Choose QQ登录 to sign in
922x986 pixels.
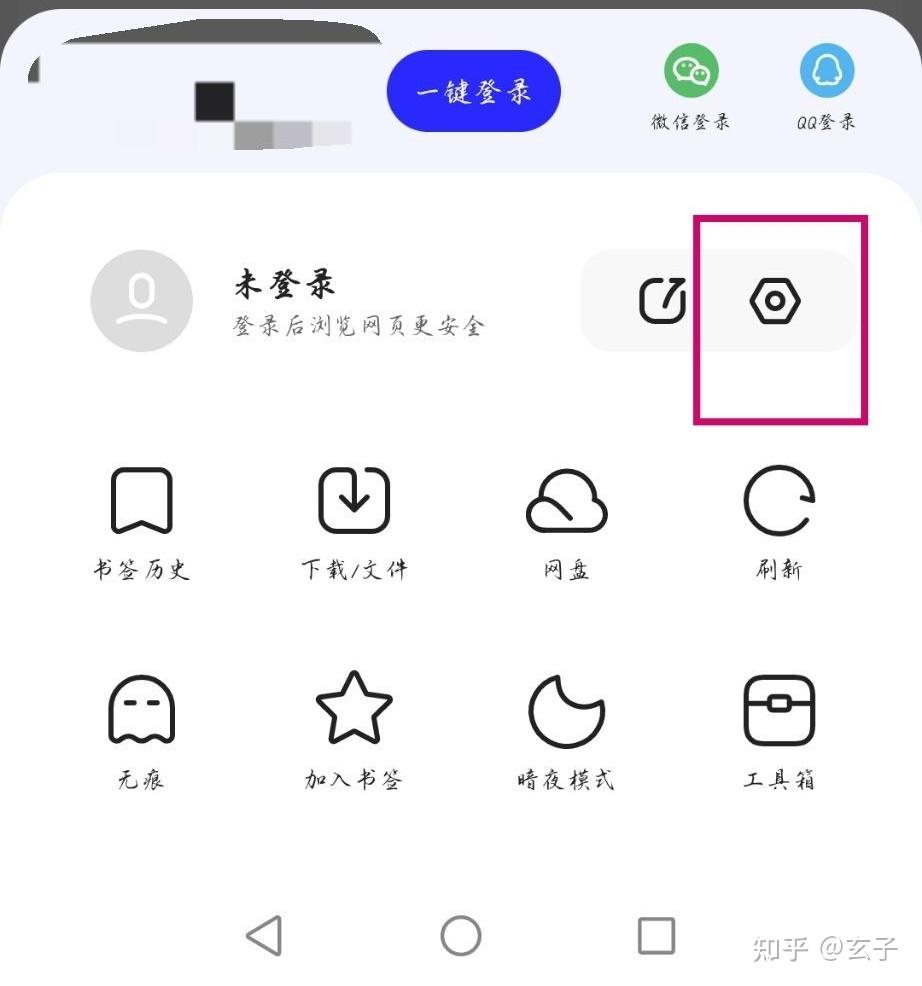[x=826, y=72]
